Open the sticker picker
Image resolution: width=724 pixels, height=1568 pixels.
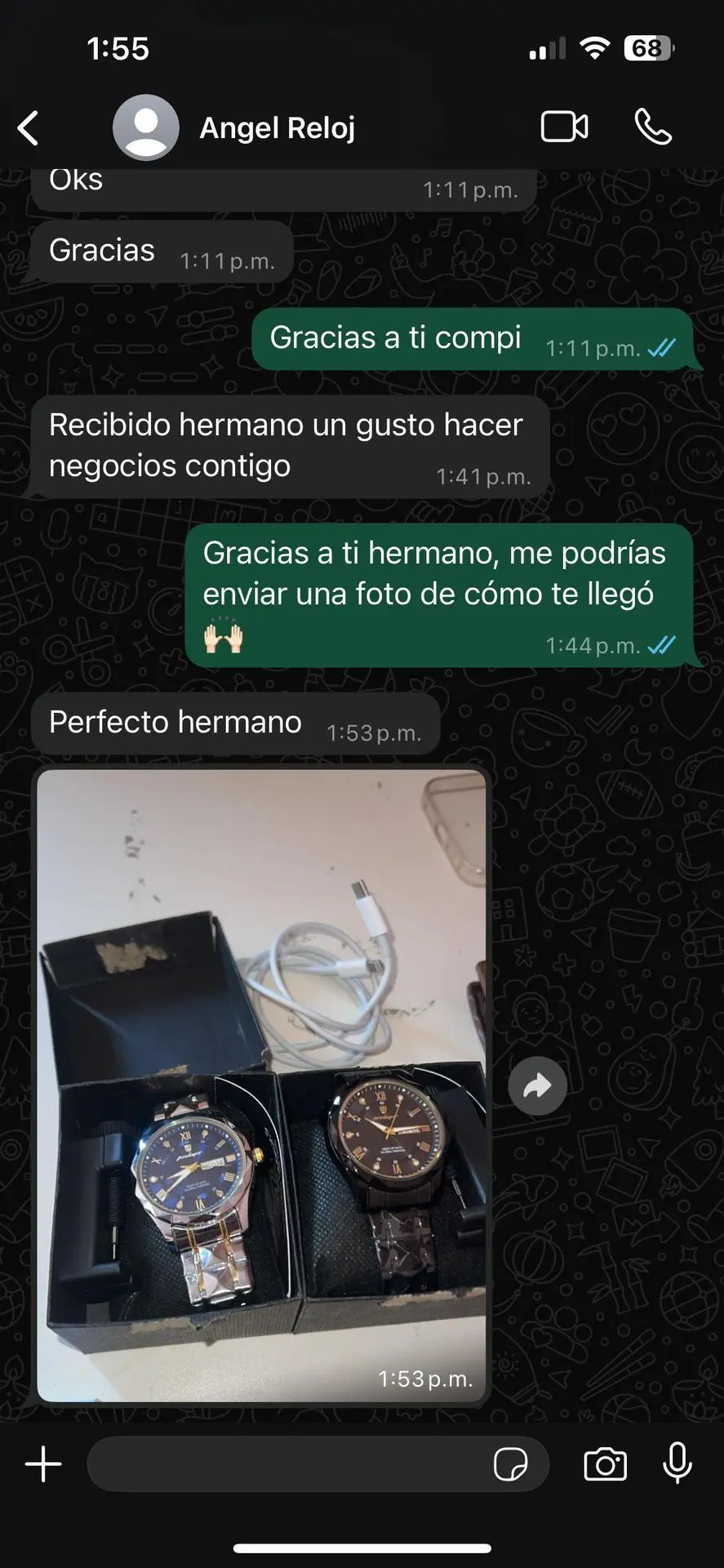(x=511, y=1464)
